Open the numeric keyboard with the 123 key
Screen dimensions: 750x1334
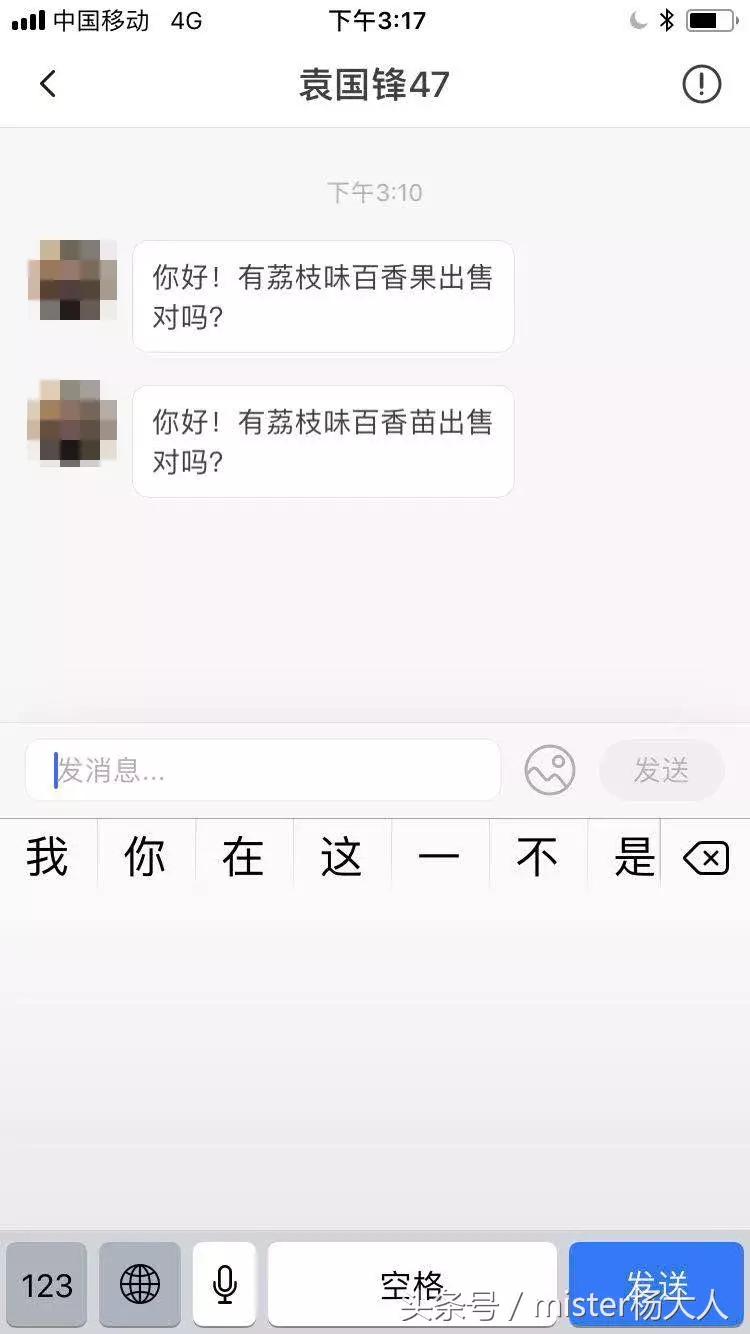tap(46, 1285)
